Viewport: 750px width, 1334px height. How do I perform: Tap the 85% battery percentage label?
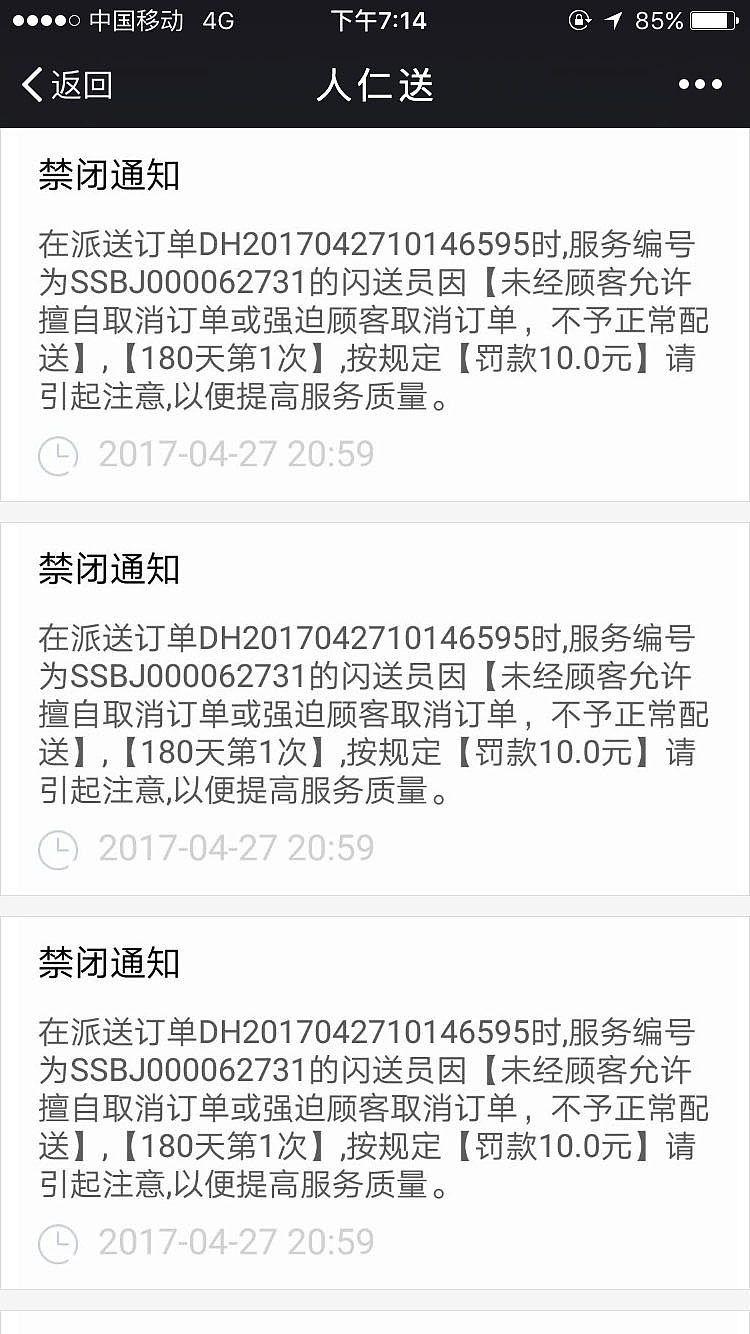point(662,18)
